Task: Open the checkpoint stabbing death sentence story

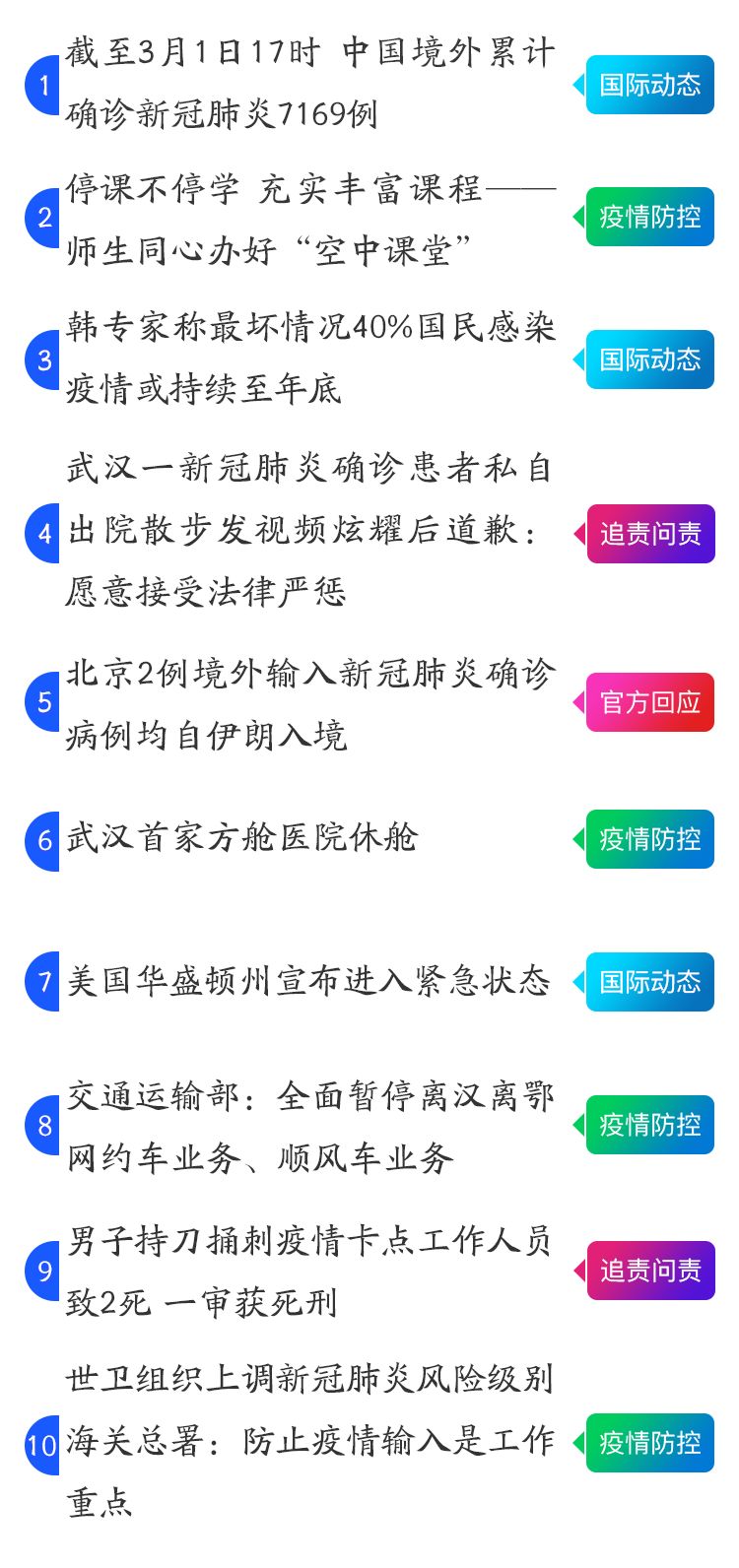Action: click(310, 1272)
